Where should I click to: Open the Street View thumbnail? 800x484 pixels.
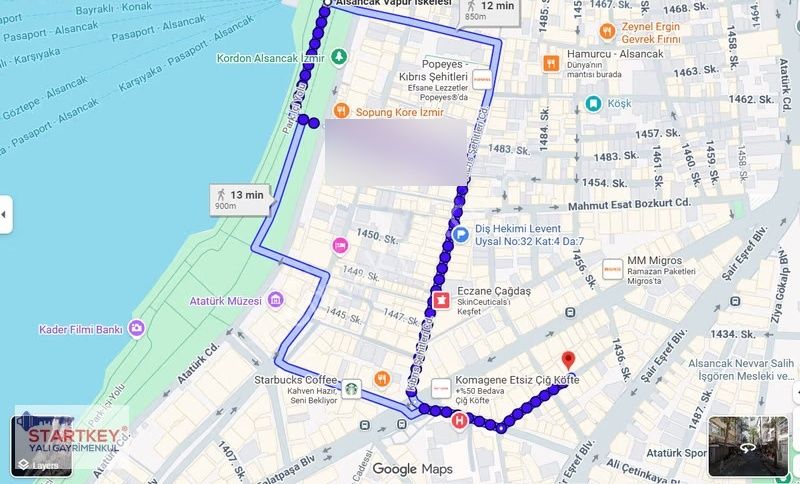(x=747, y=445)
